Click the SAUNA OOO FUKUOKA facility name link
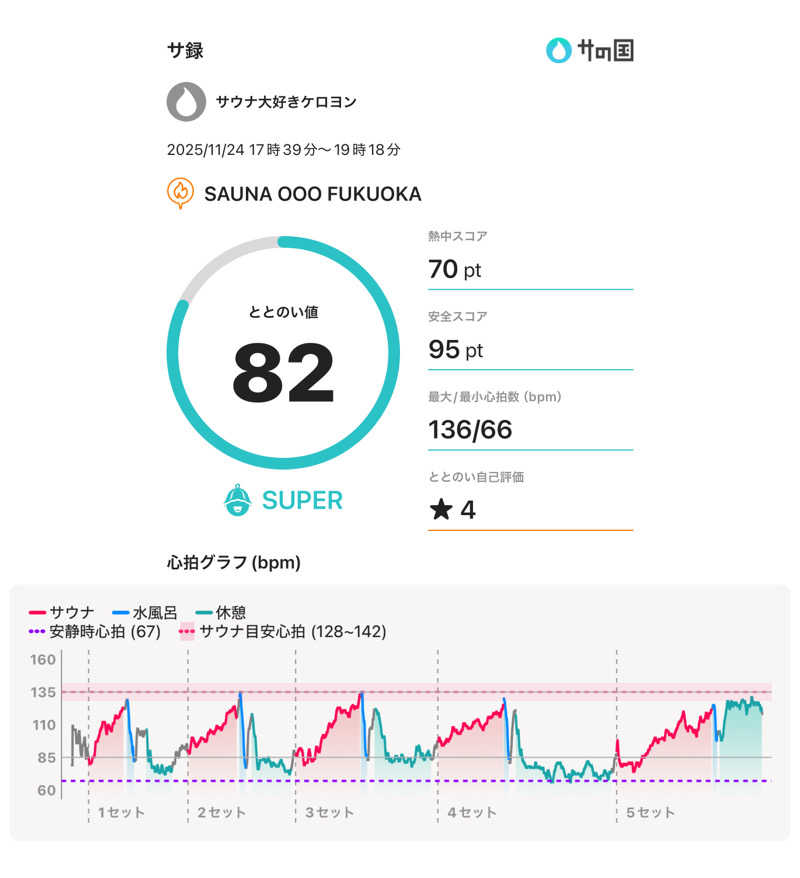This screenshot has width=800, height=878. [312, 194]
